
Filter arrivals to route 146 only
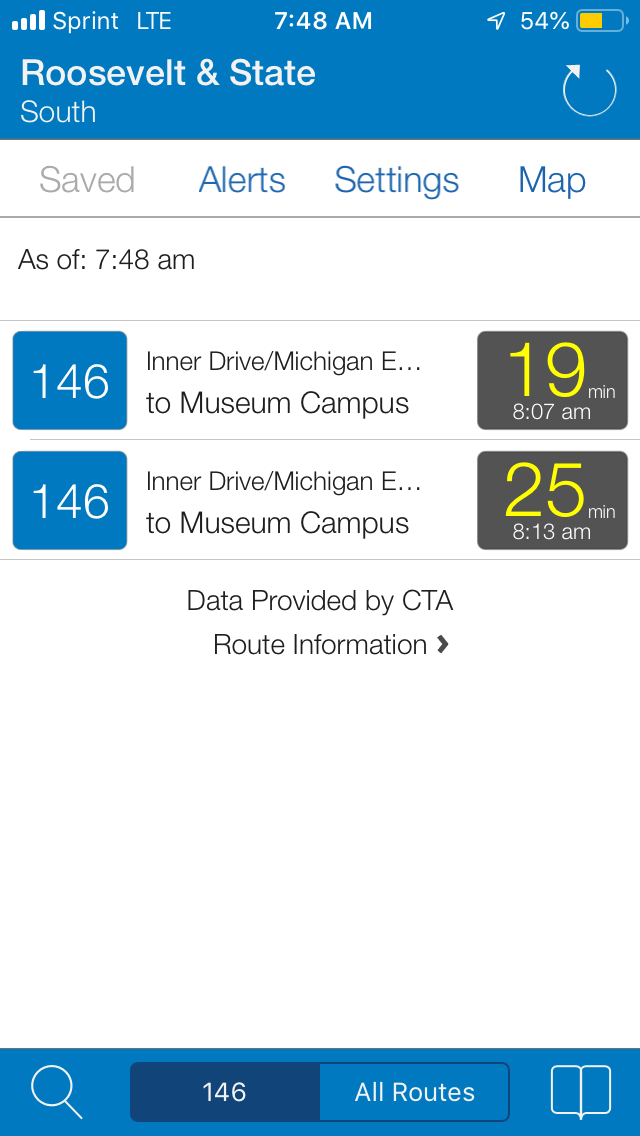tap(225, 1092)
